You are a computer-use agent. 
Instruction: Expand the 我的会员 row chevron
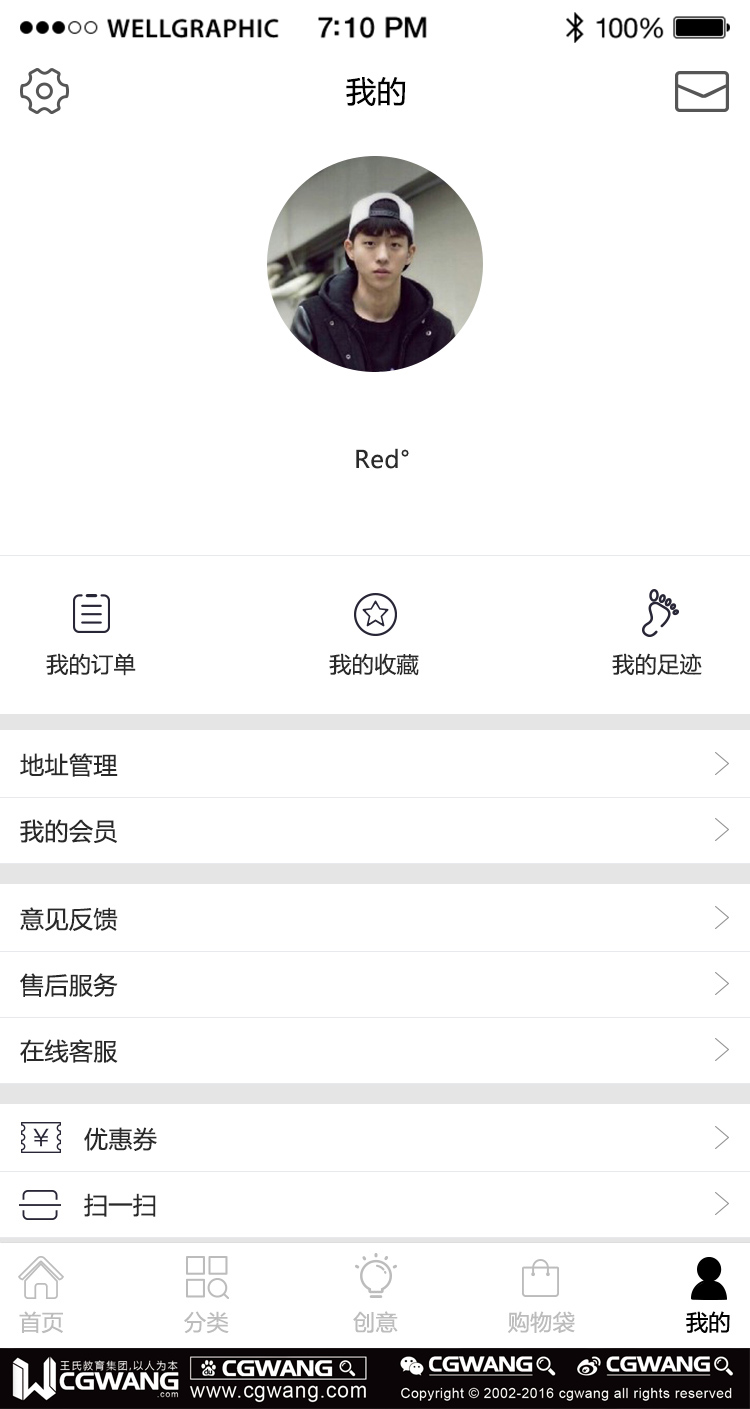722,830
